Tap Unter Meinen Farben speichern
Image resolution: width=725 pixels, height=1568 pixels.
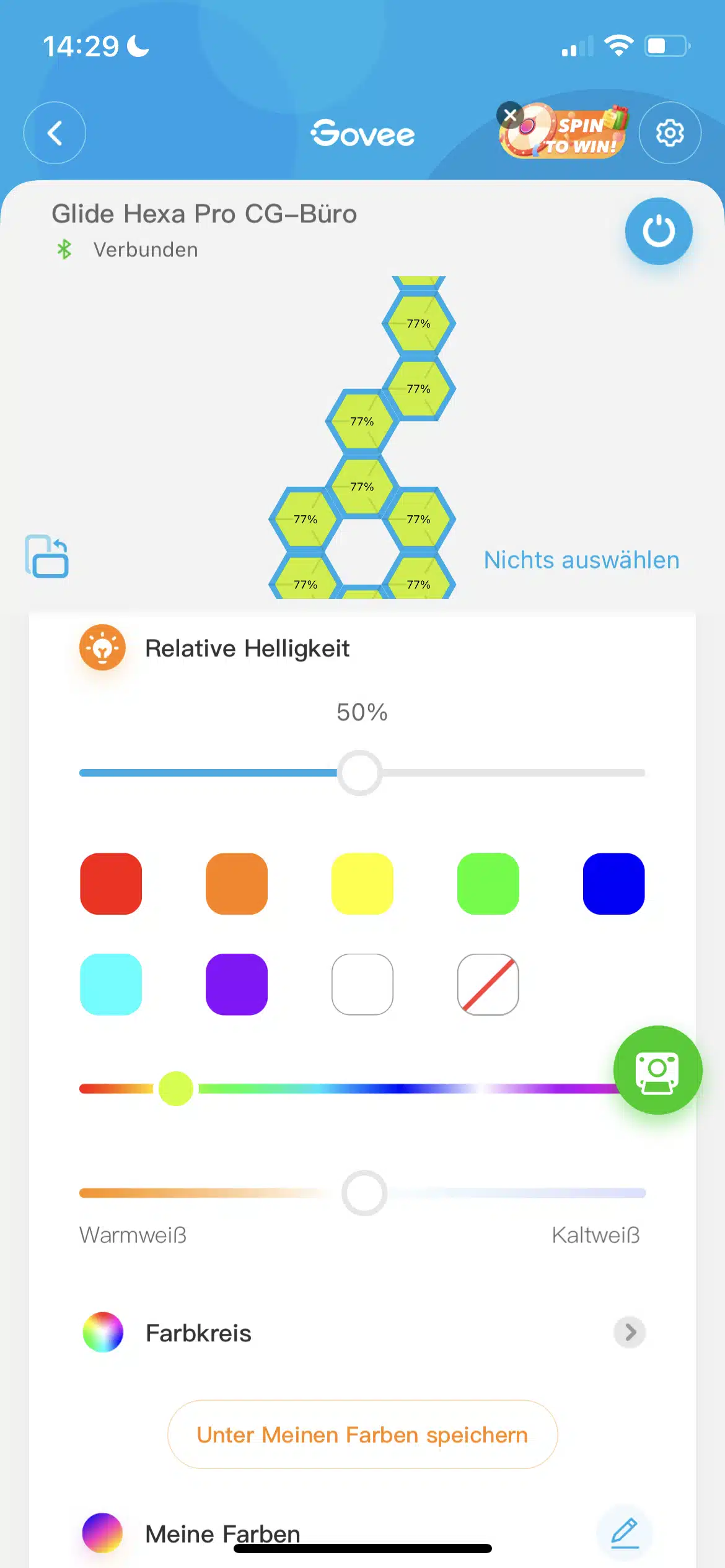click(x=362, y=1434)
